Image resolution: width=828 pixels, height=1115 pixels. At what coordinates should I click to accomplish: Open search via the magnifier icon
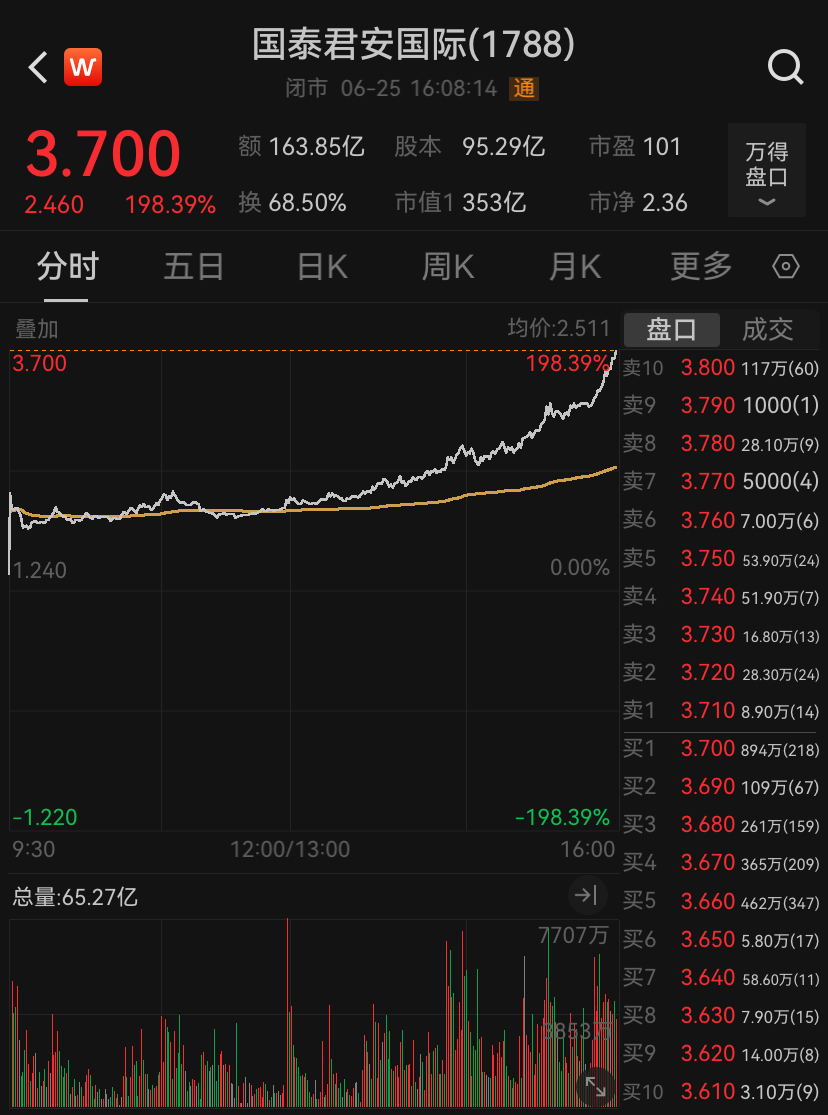786,67
